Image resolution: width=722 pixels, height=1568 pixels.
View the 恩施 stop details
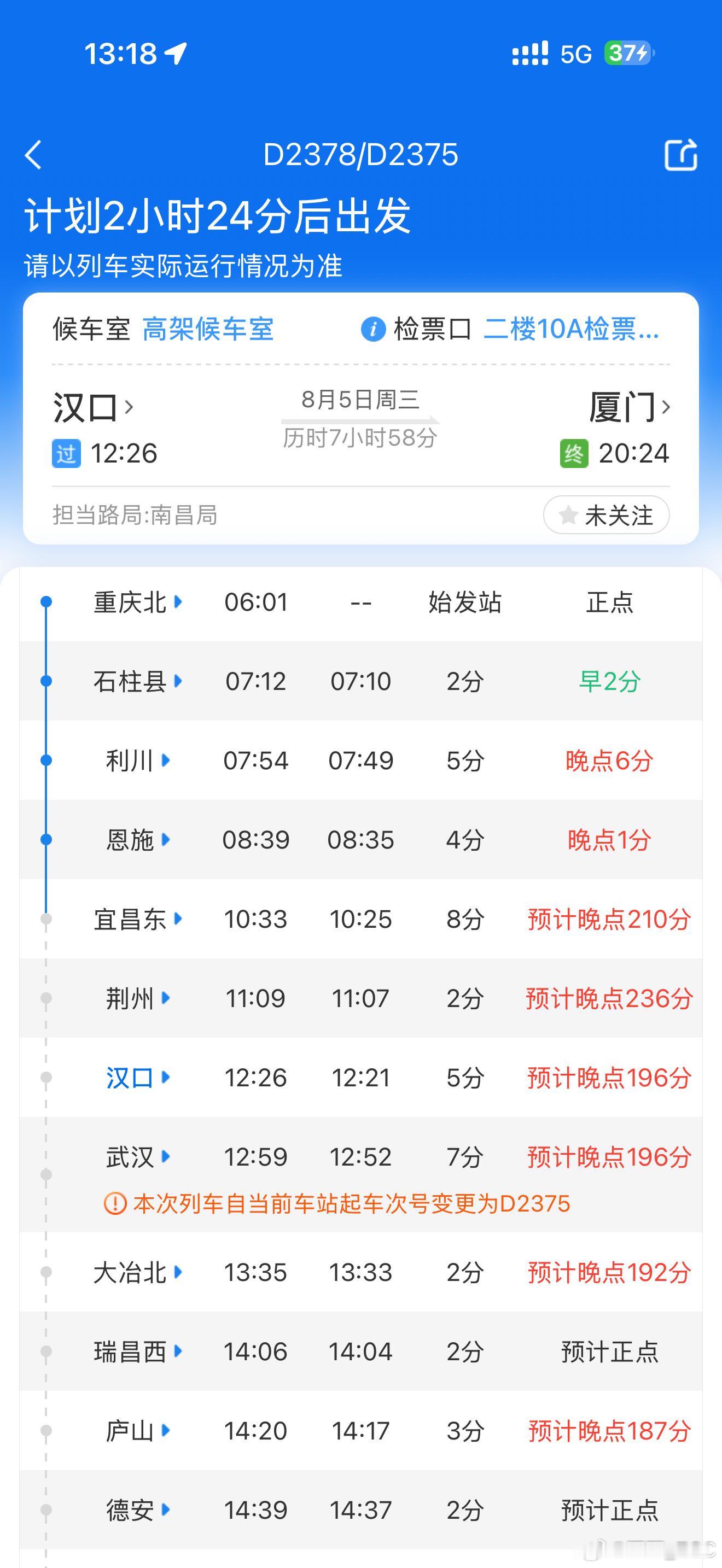coord(361,839)
